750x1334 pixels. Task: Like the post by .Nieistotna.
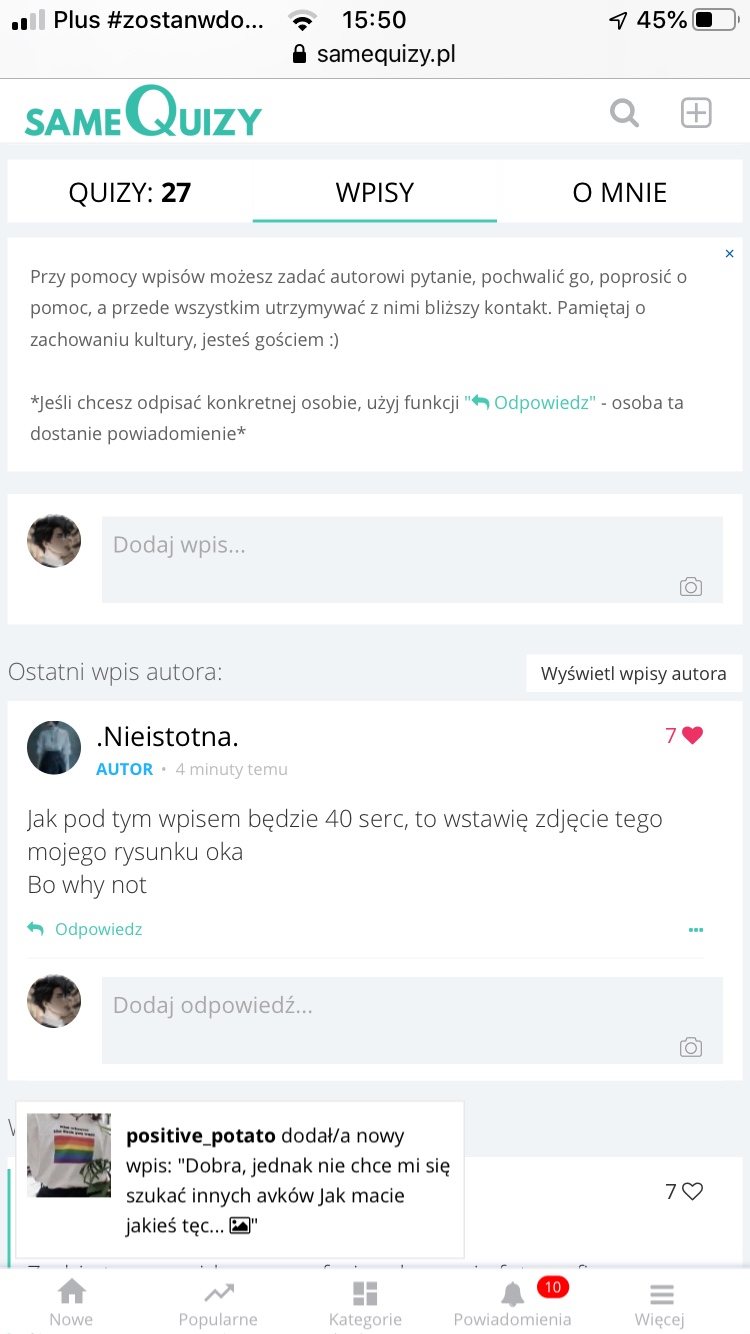tap(692, 736)
